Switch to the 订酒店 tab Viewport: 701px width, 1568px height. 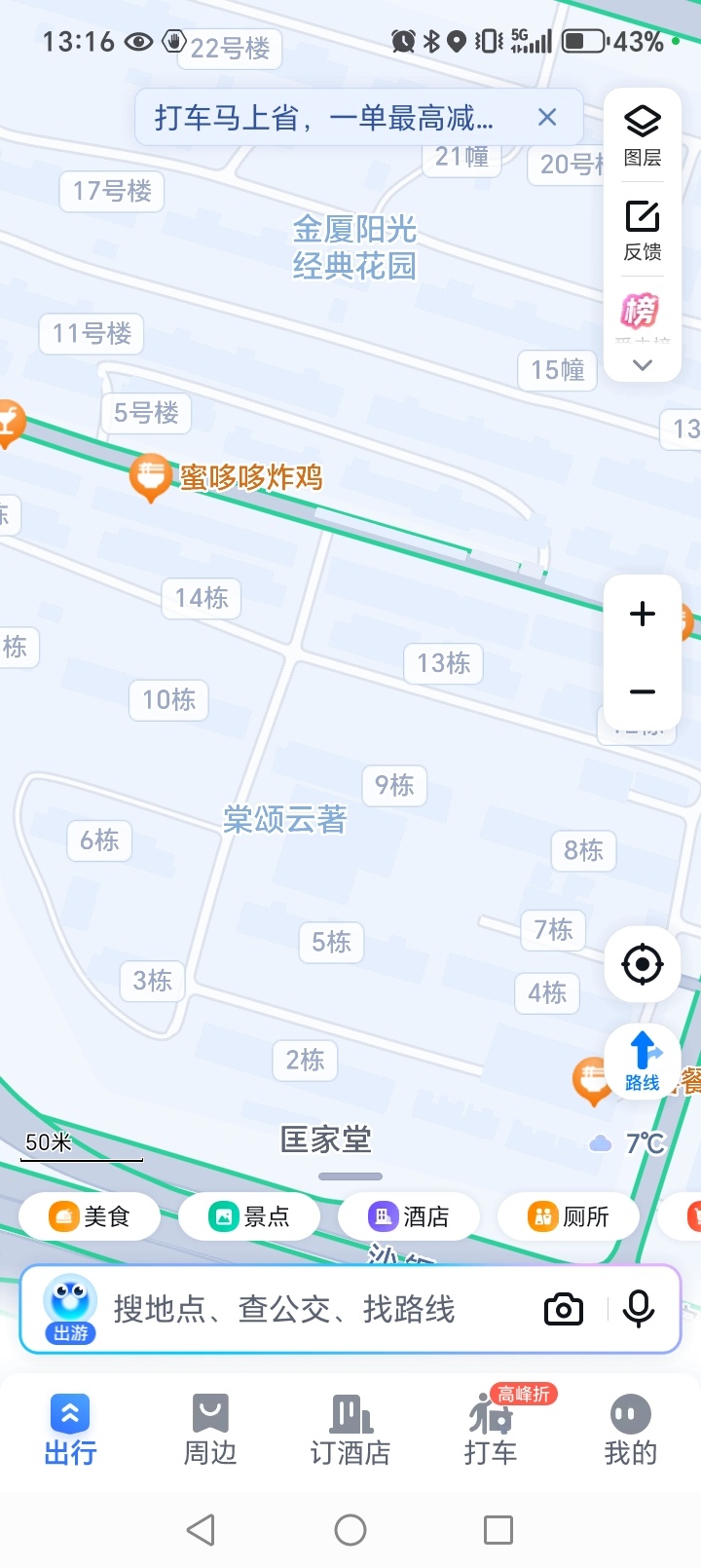point(350,1430)
